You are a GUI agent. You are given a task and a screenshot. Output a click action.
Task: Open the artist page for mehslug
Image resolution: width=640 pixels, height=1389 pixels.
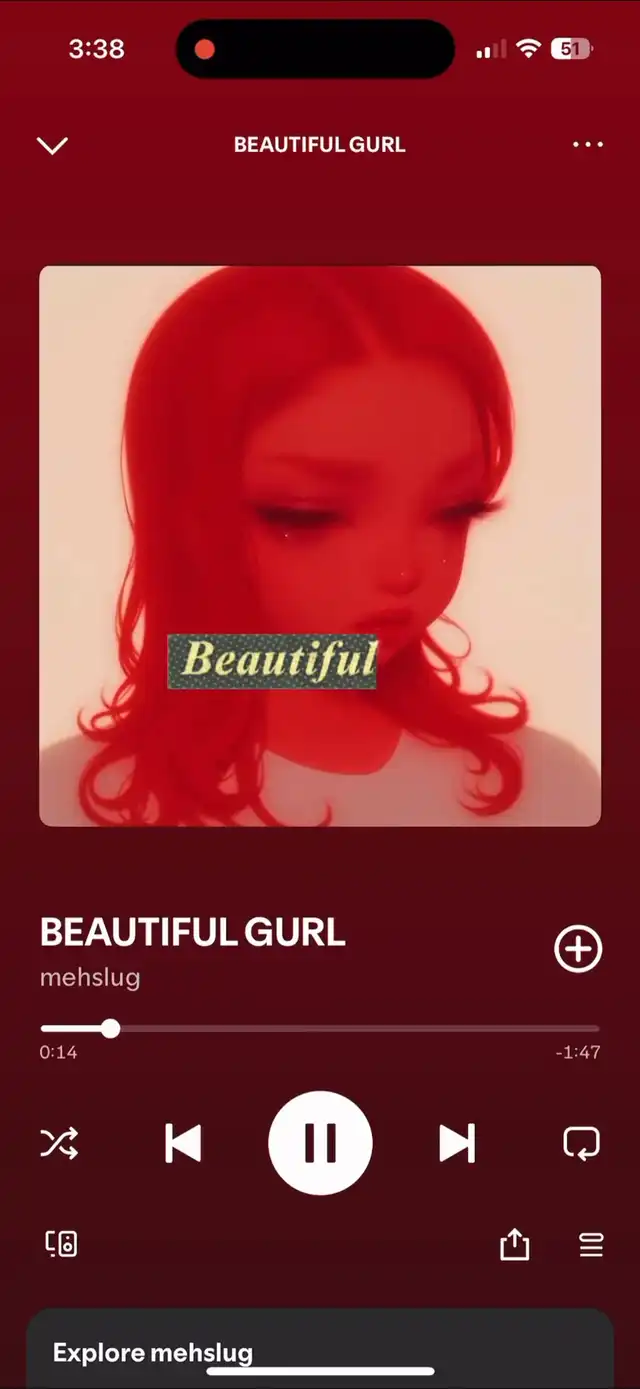(90, 977)
